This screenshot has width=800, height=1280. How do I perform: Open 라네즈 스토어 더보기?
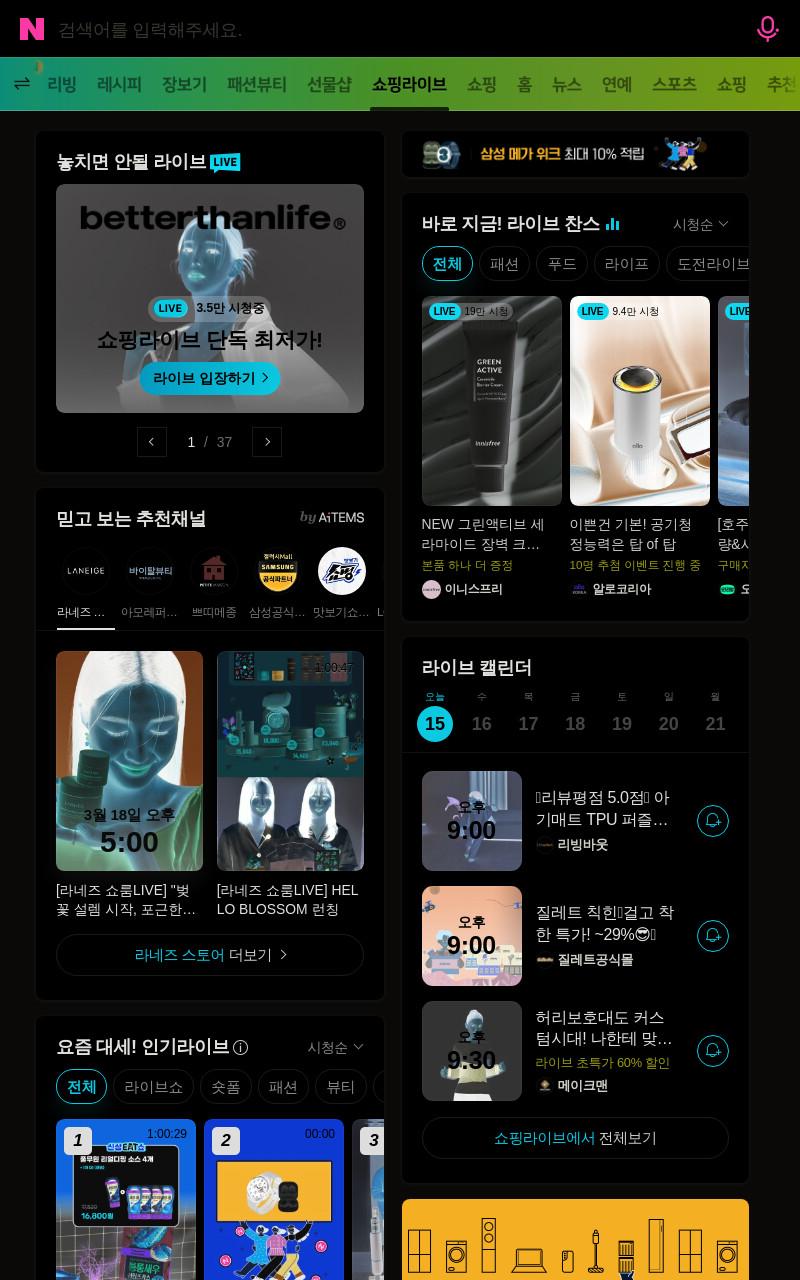210,955
